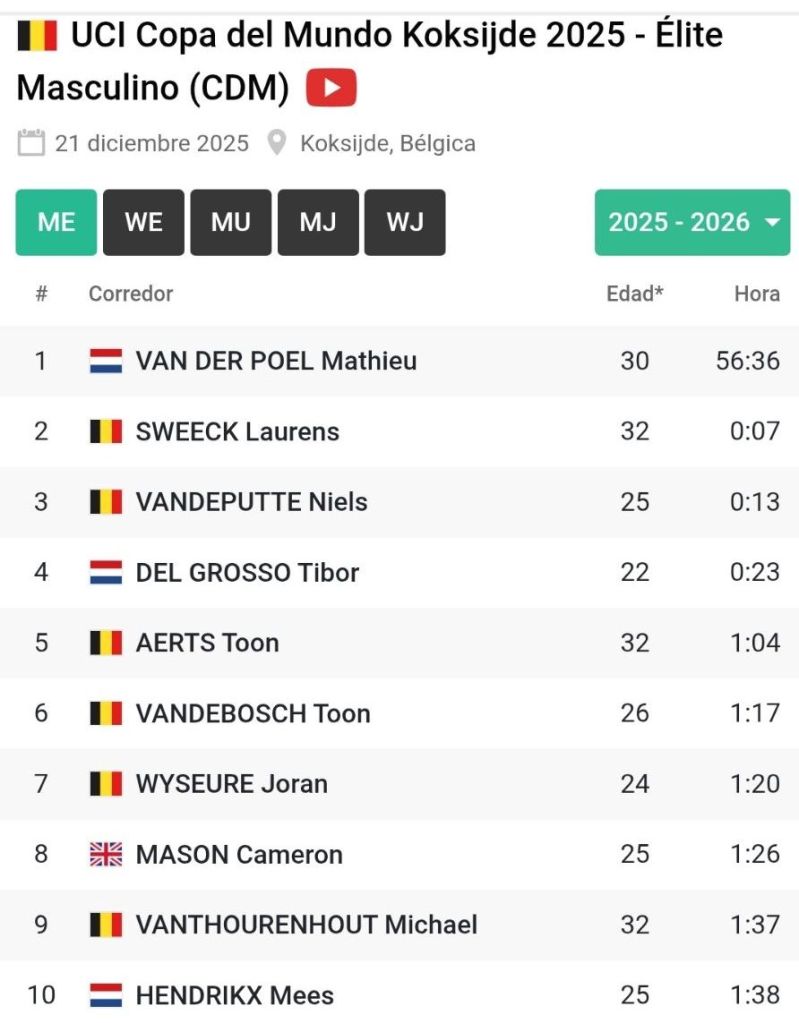Switch to the MU category
Viewport: 799px width, 1023px height.
[230, 222]
